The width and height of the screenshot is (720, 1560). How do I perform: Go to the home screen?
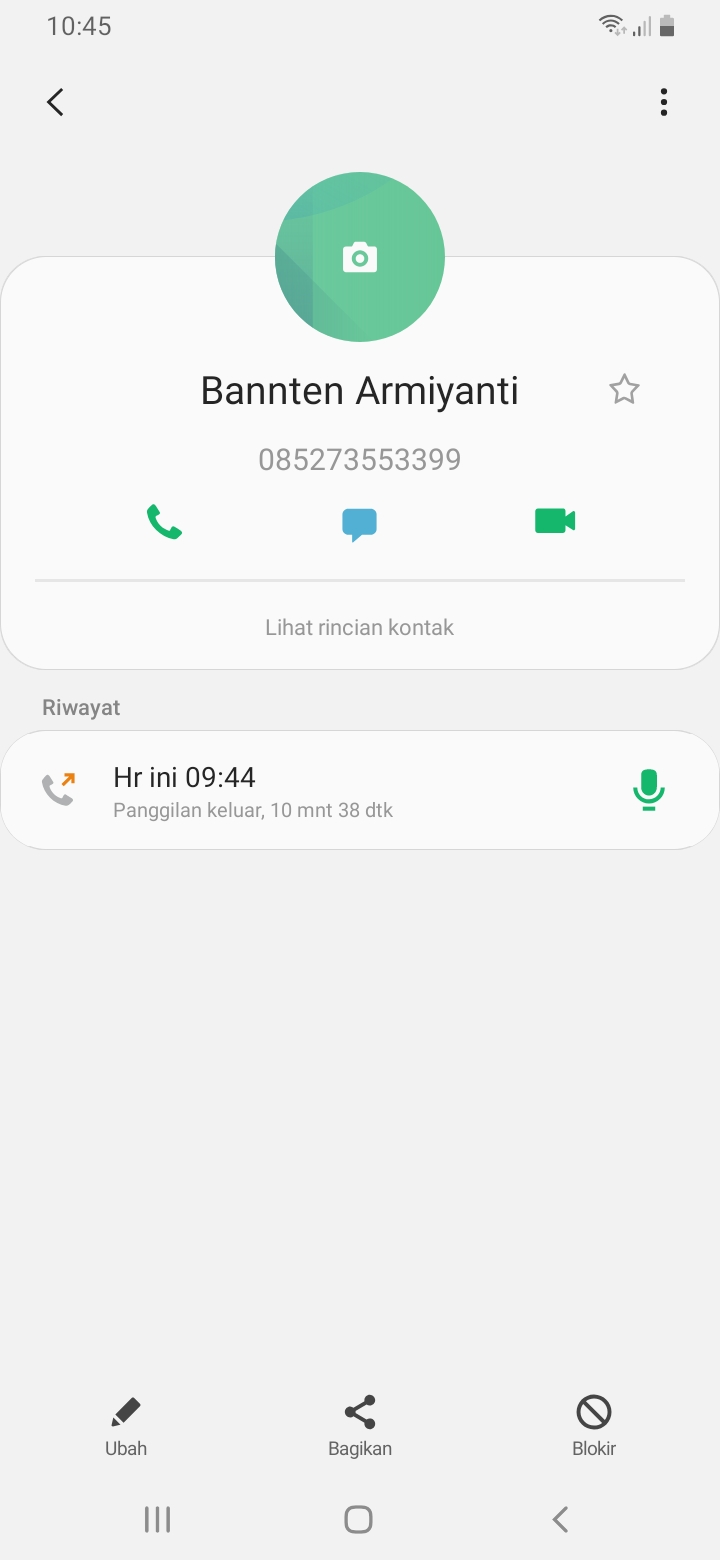pyautogui.click(x=358, y=1519)
